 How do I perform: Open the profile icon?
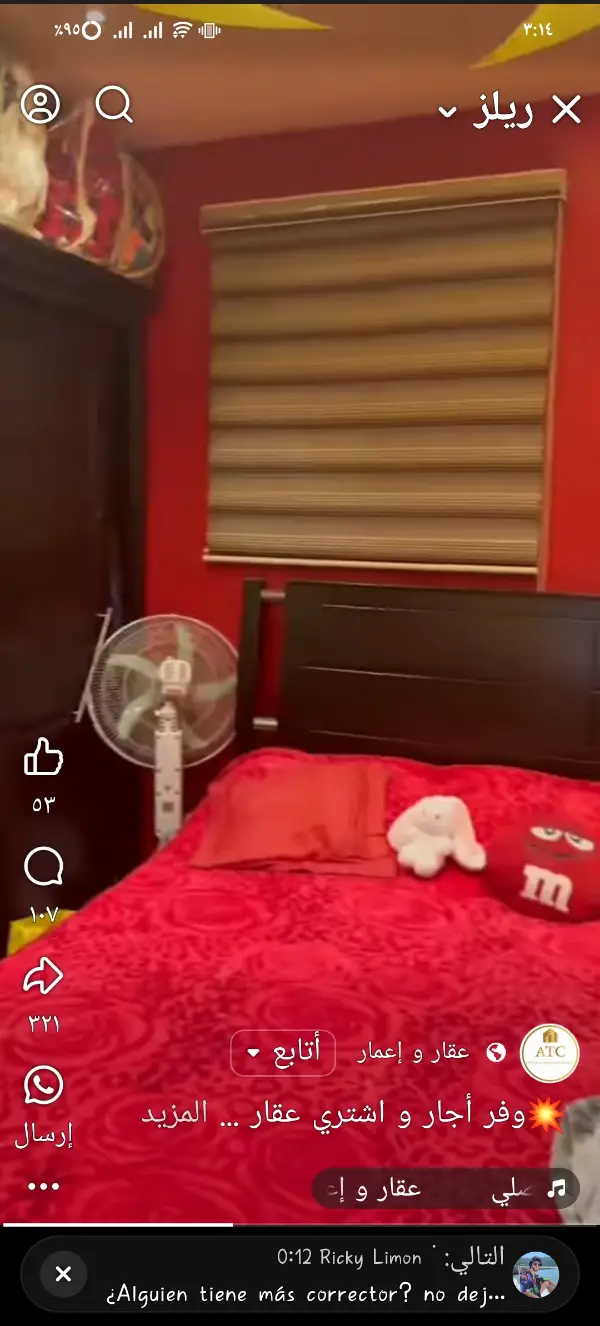click(x=41, y=104)
